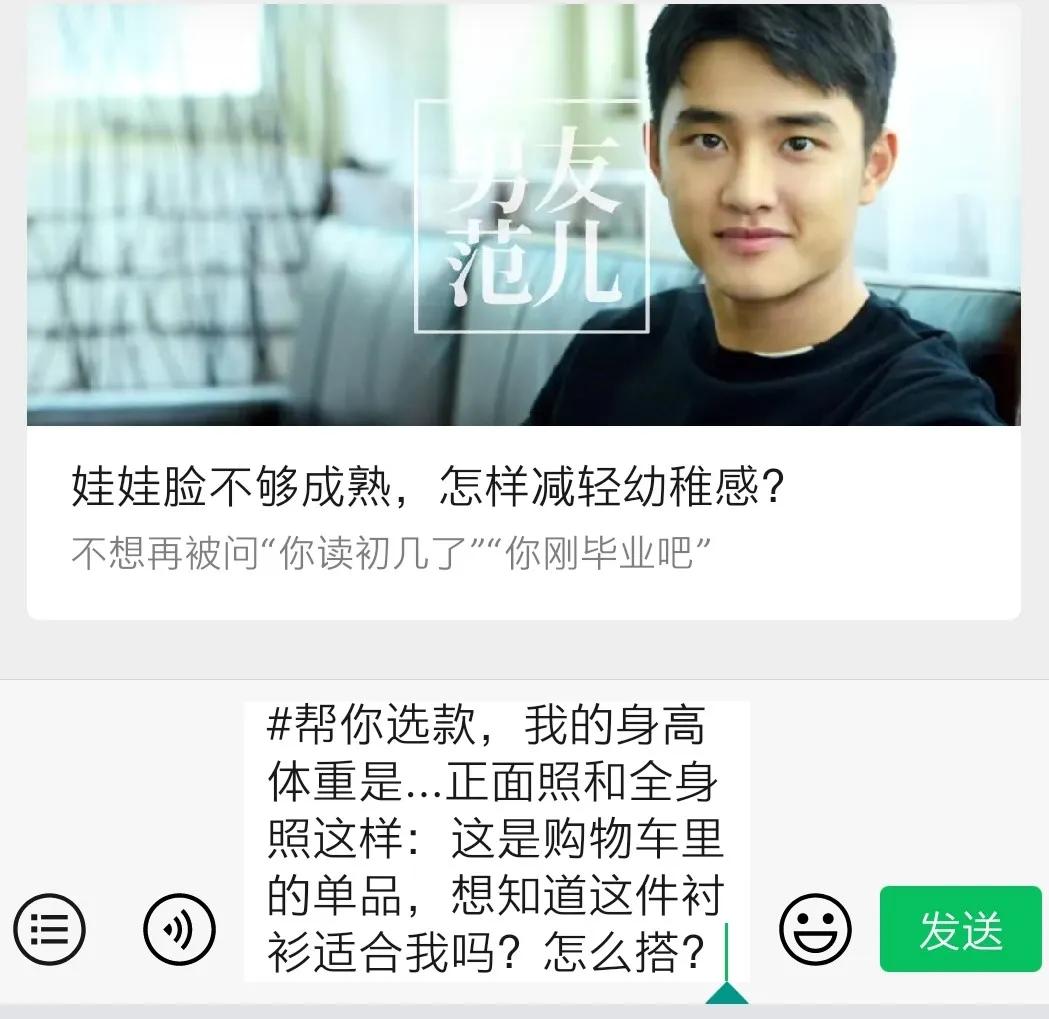Focus the message text field
This screenshot has width=1049, height=1019.
tap(496, 840)
